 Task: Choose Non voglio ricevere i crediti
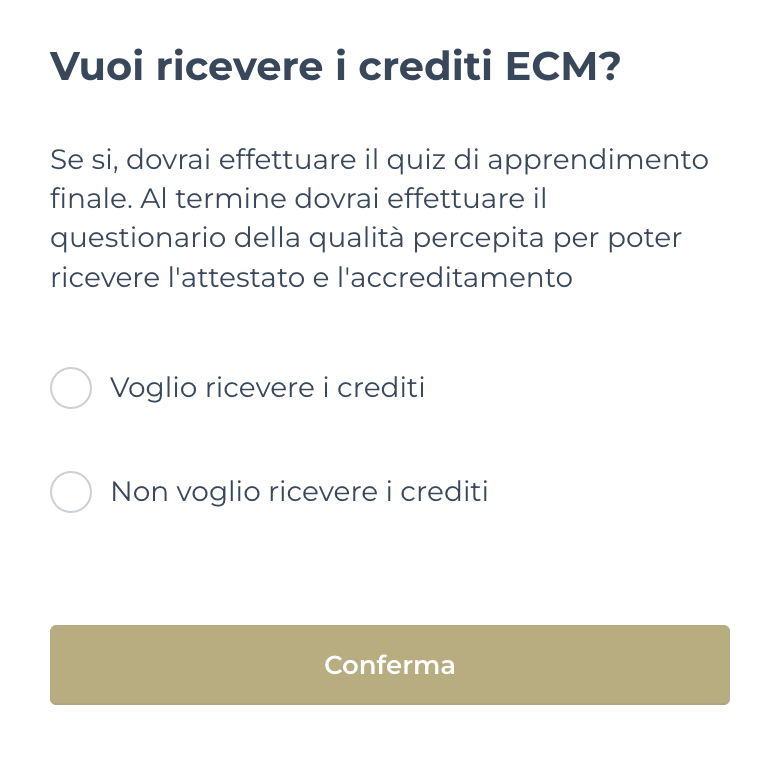coord(71,492)
